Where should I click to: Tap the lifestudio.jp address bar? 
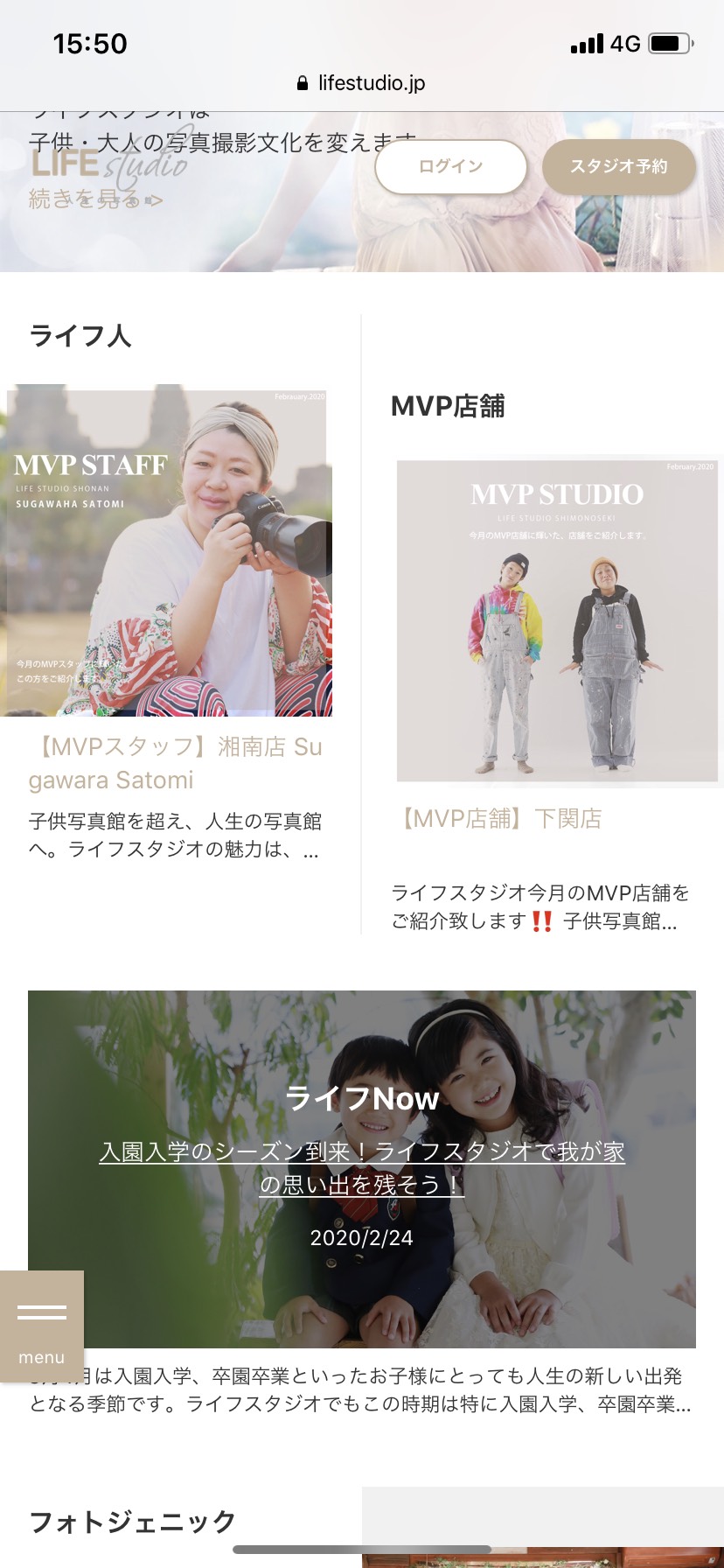(362, 83)
